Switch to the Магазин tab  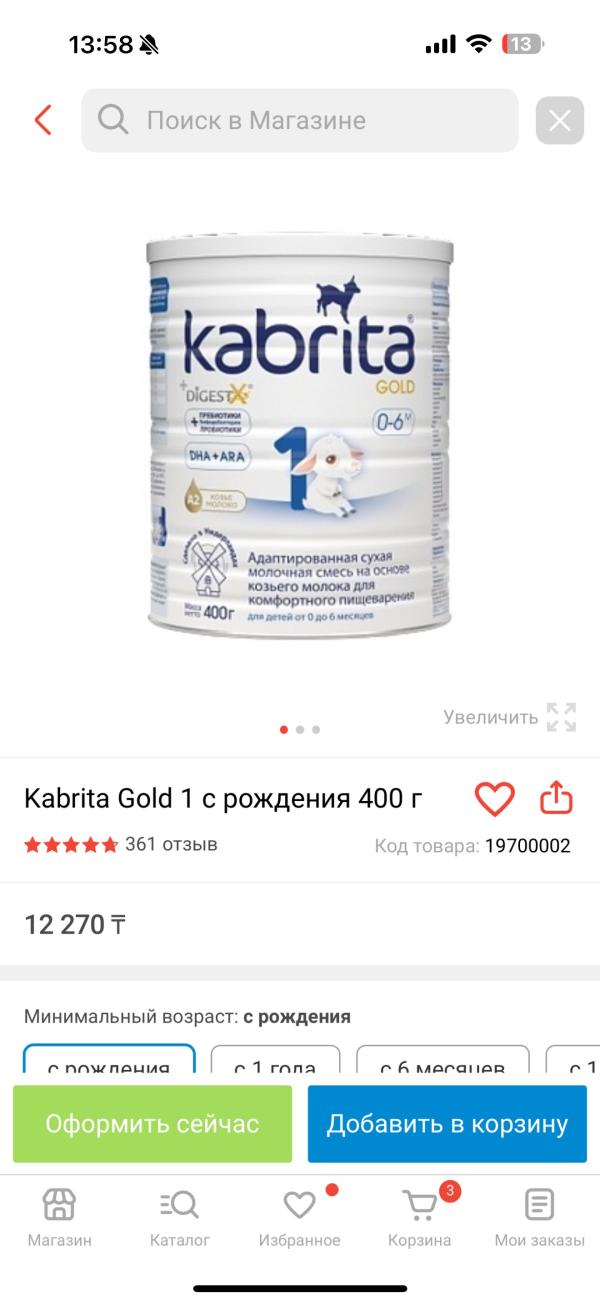(59, 1218)
